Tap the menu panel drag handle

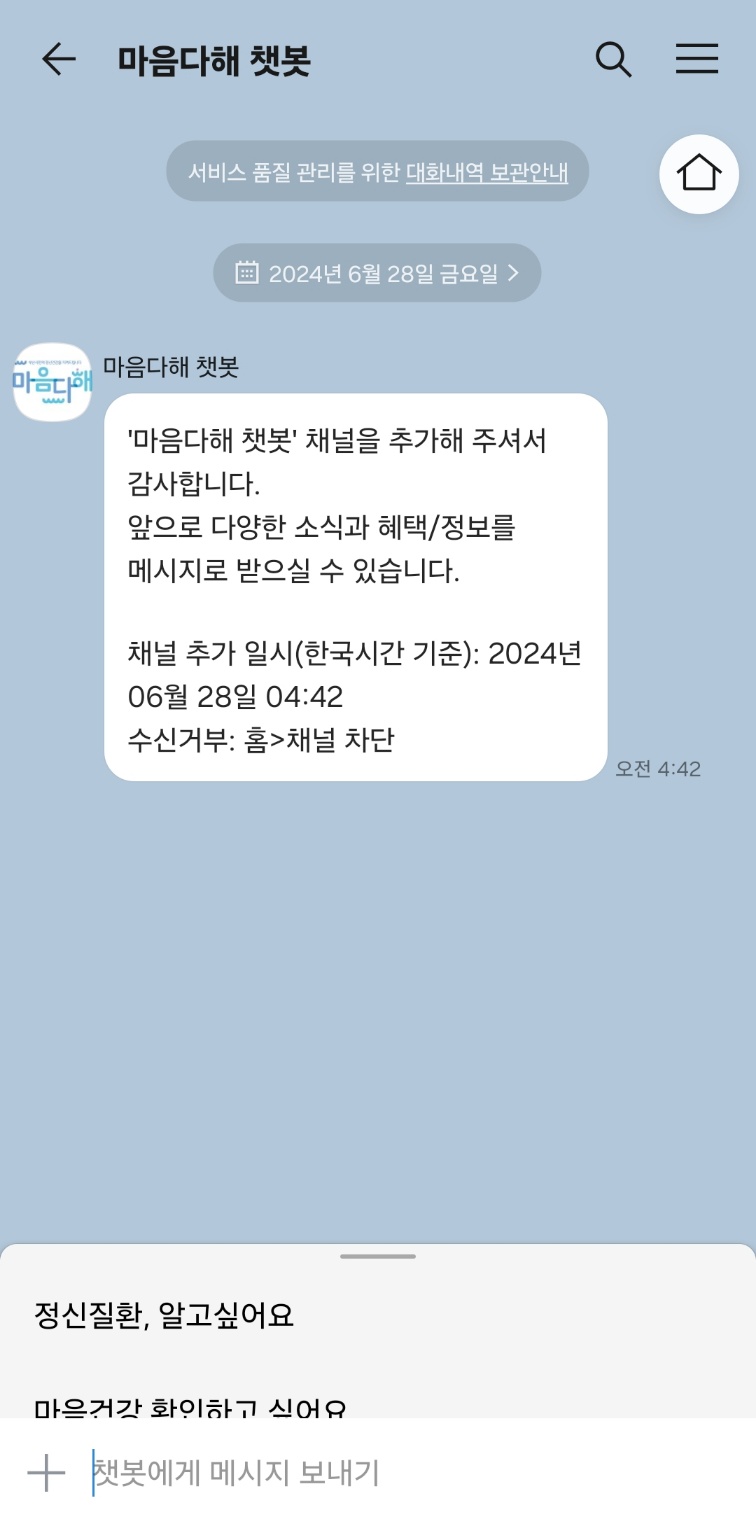click(377, 1256)
